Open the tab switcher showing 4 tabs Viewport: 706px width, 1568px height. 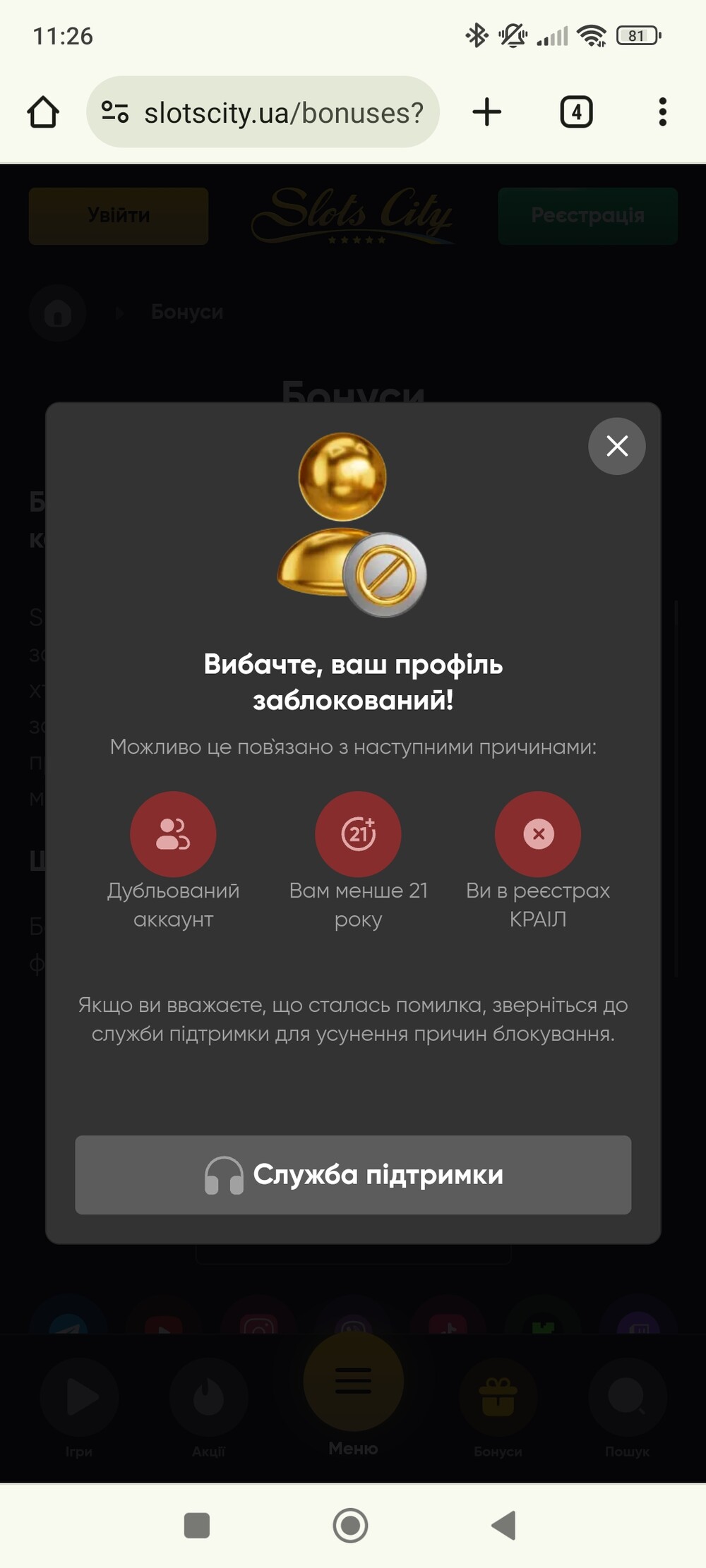coord(576,112)
